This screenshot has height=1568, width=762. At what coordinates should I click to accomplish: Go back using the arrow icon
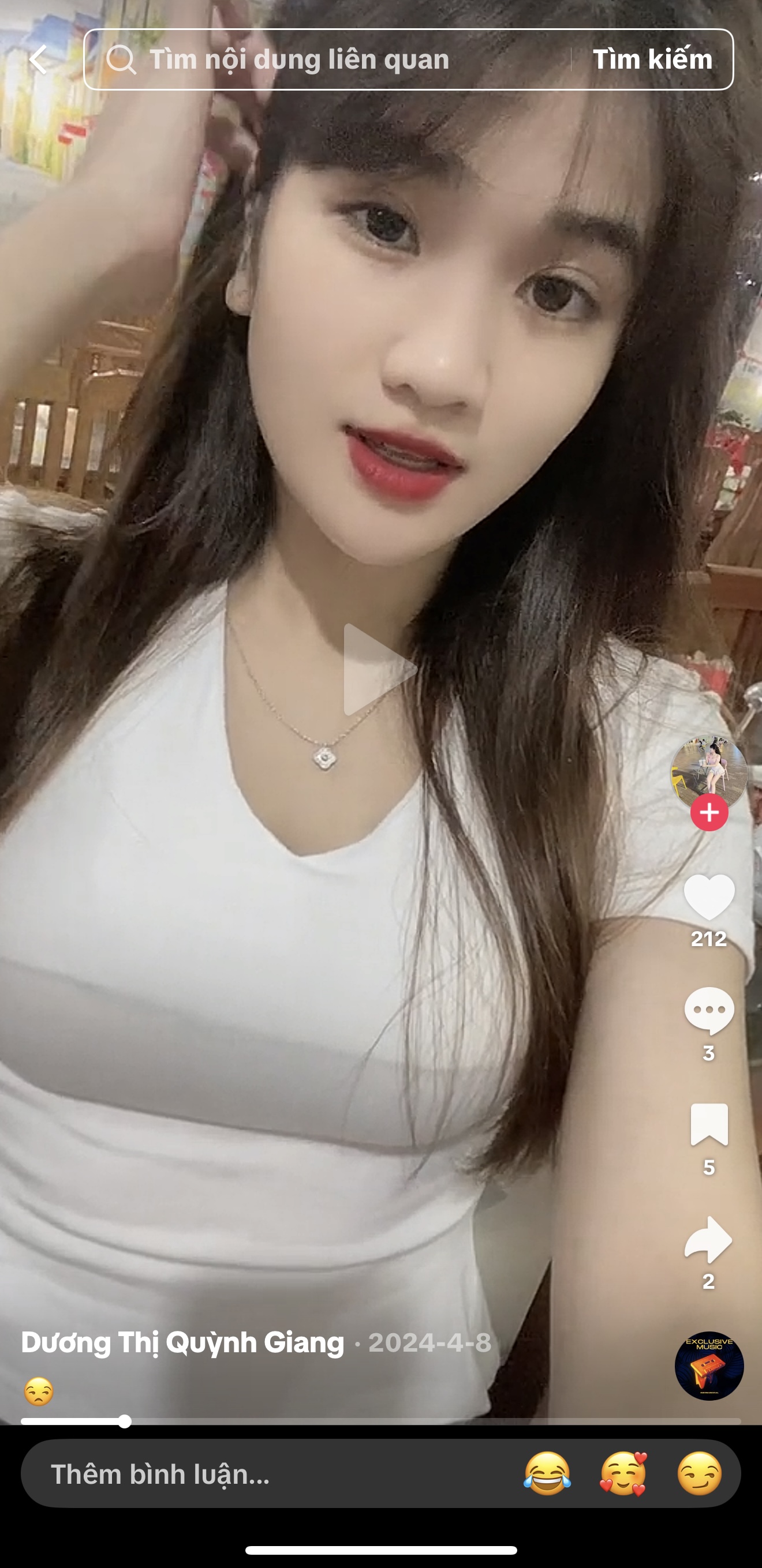point(38,59)
